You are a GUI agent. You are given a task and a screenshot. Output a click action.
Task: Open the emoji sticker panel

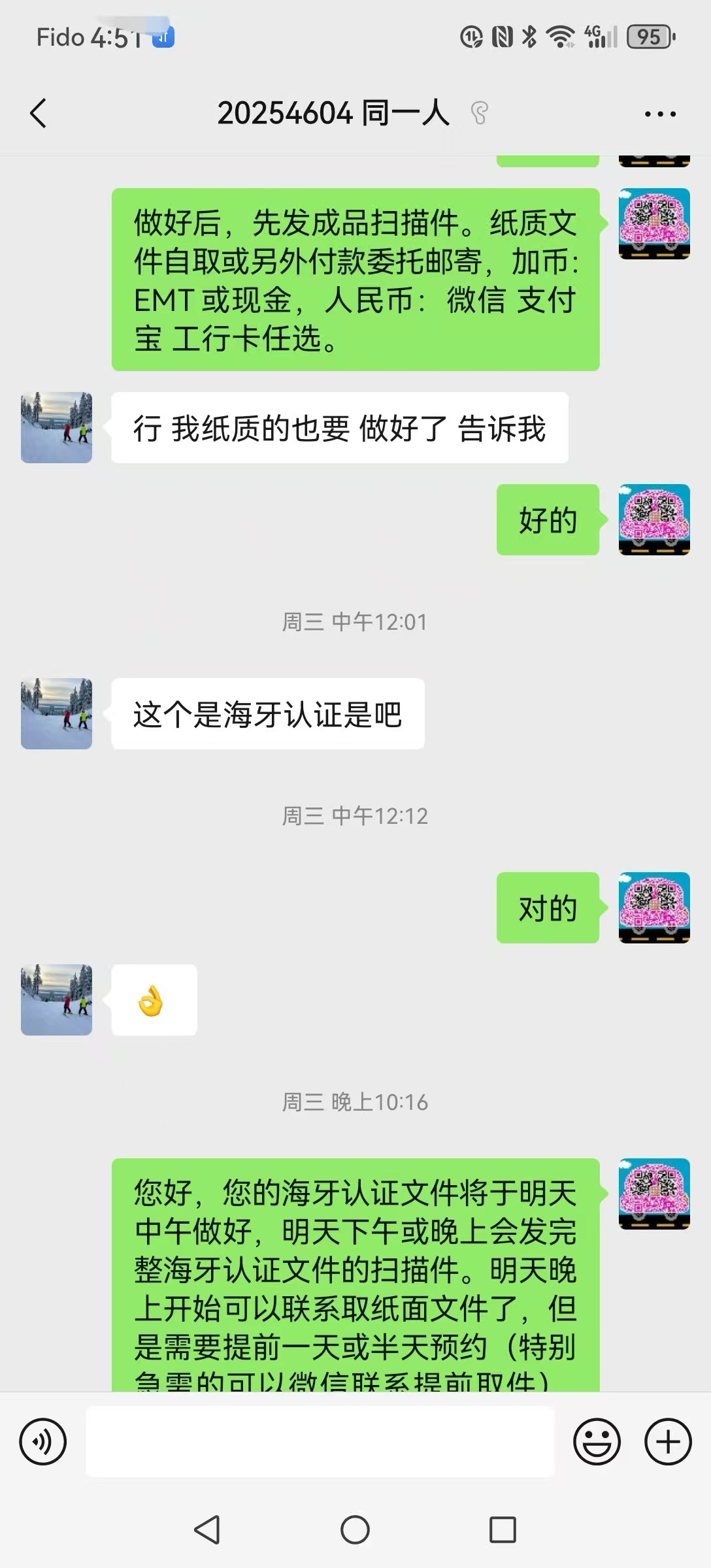(x=597, y=1441)
